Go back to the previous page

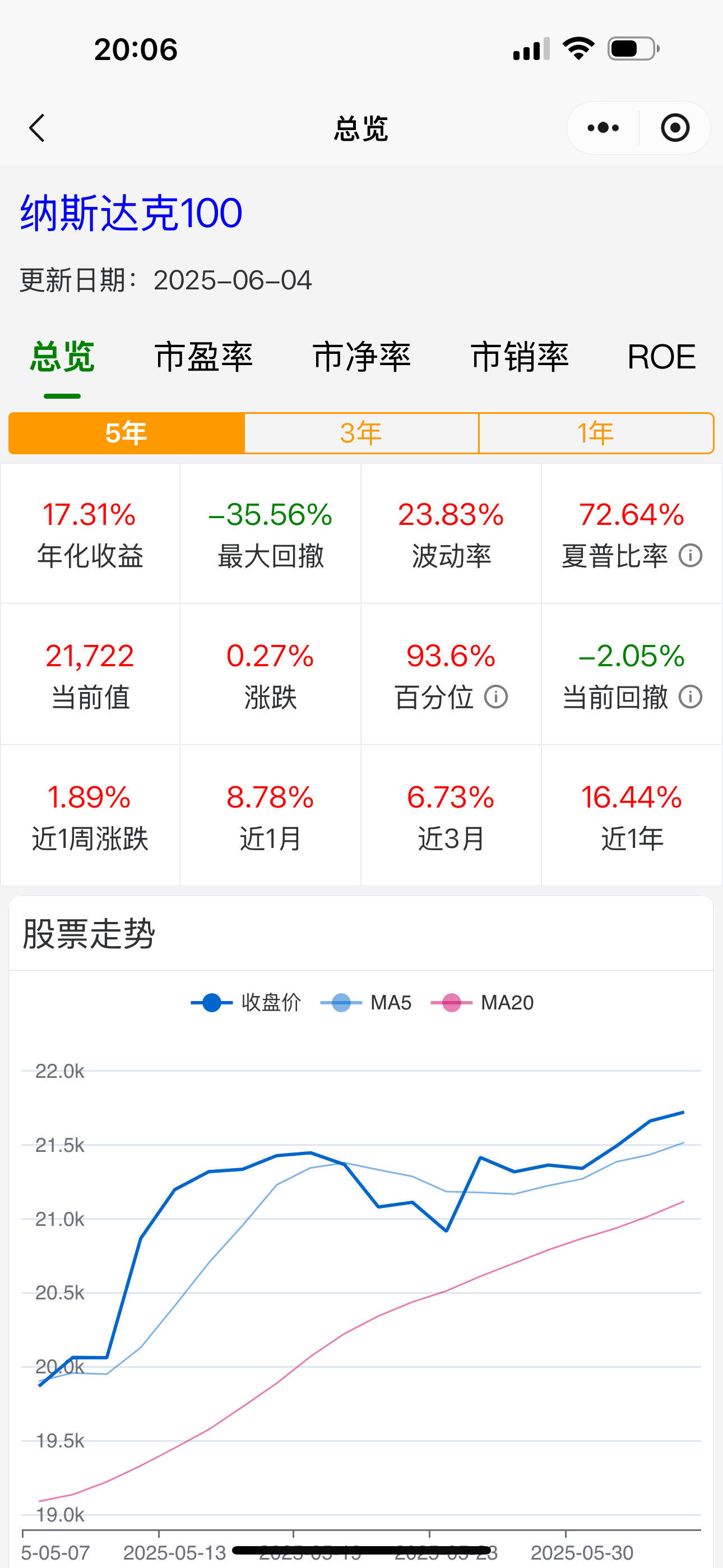click(x=37, y=128)
